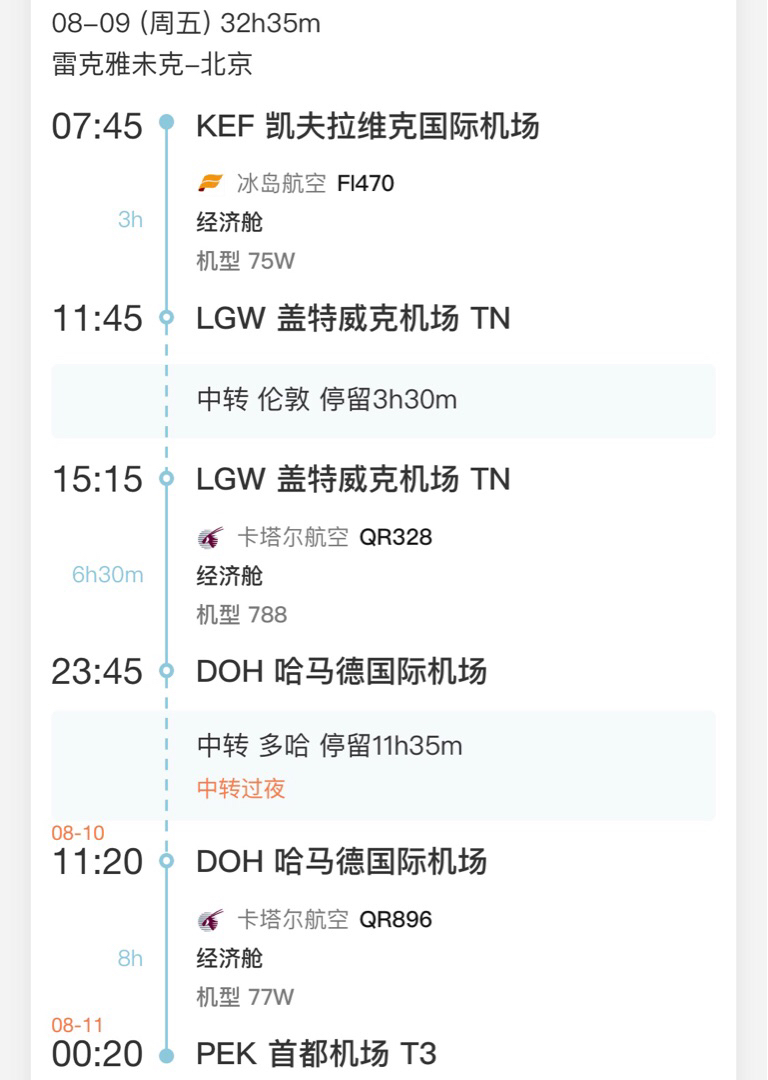Screen dimensions: 768x1080
Task: Click the 6h30m duration indicator
Action: click(x=107, y=576)
